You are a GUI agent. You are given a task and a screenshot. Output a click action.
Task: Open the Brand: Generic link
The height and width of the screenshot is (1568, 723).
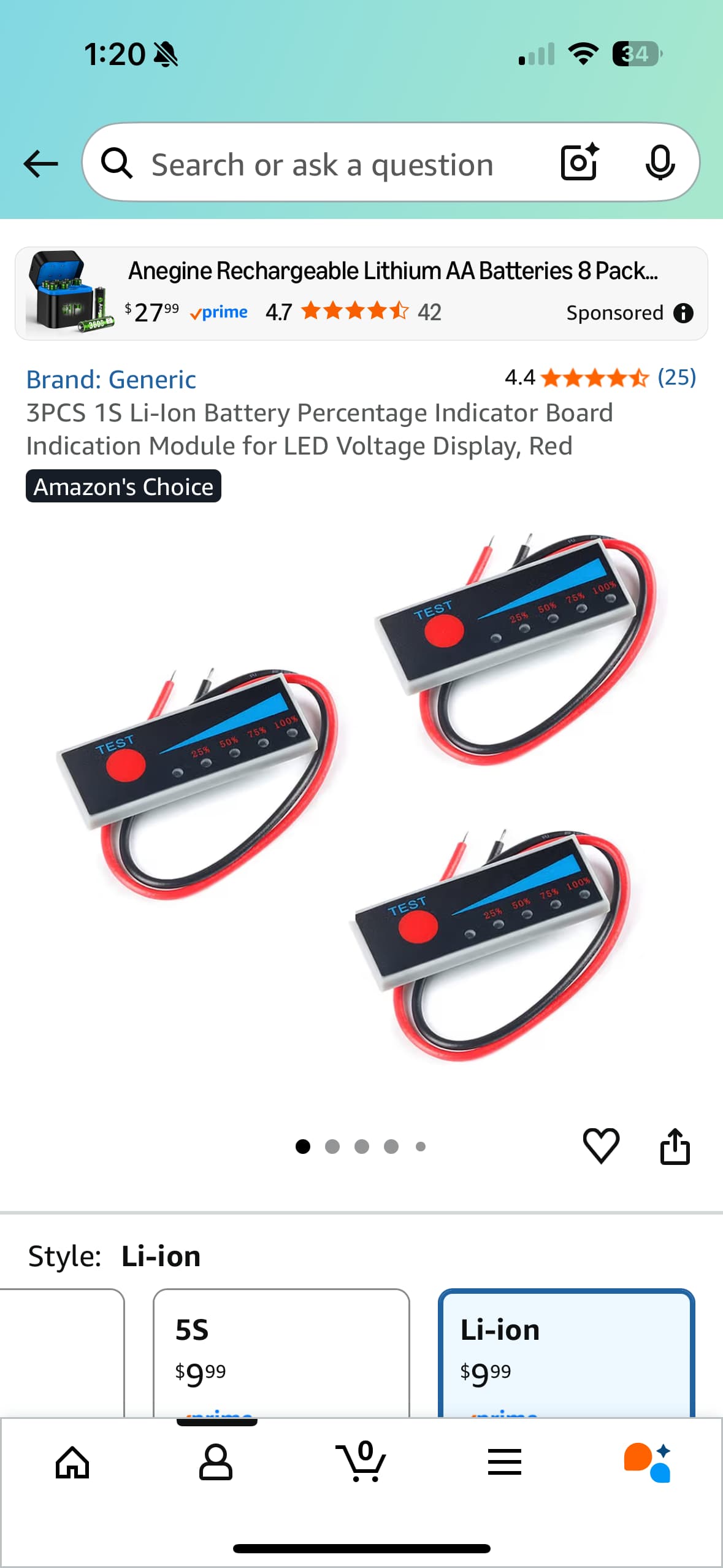pyautogui.click(x=111, y=380)
